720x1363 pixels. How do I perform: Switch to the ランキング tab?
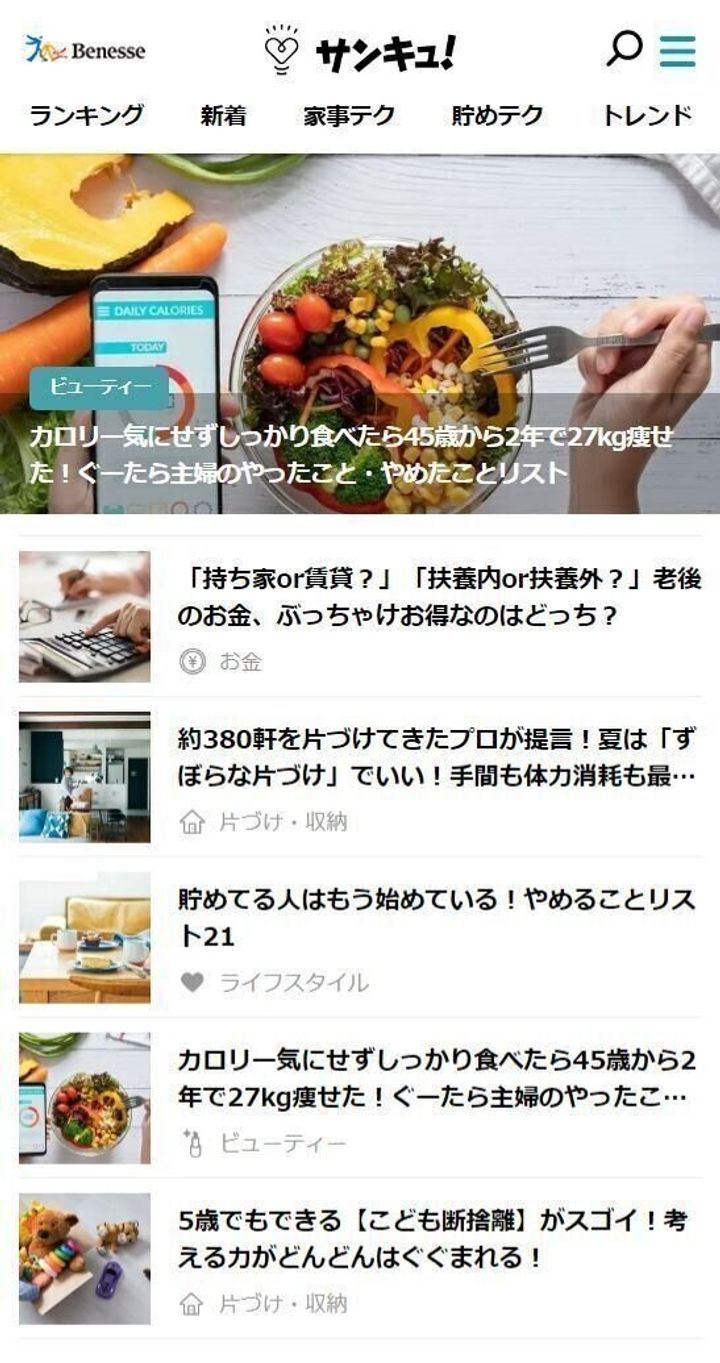(87, 116)
